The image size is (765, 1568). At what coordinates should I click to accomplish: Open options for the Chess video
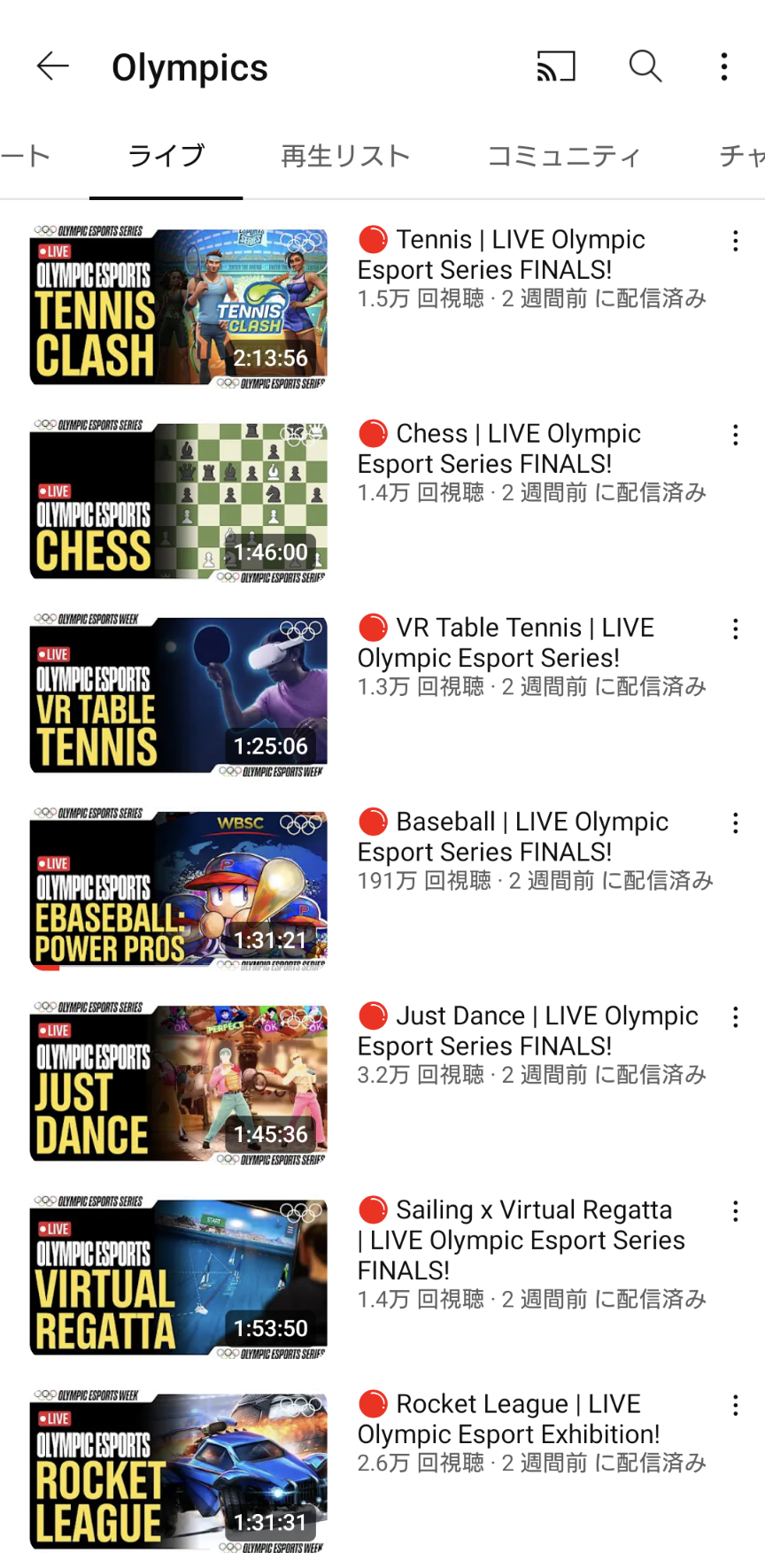[x=735, y=435]
